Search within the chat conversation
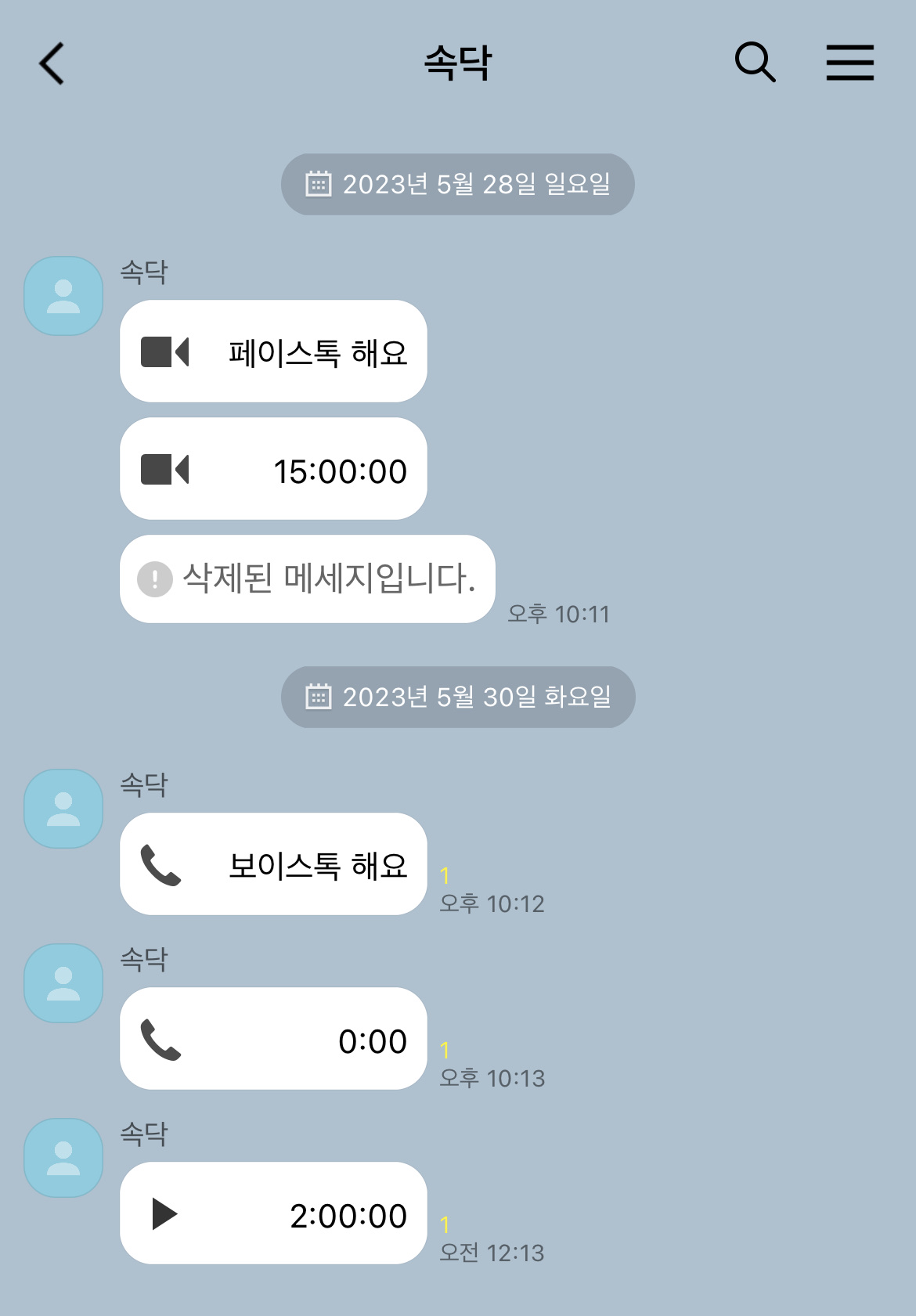The width and height of the screenshot is (916, 1316). [755, 63]
